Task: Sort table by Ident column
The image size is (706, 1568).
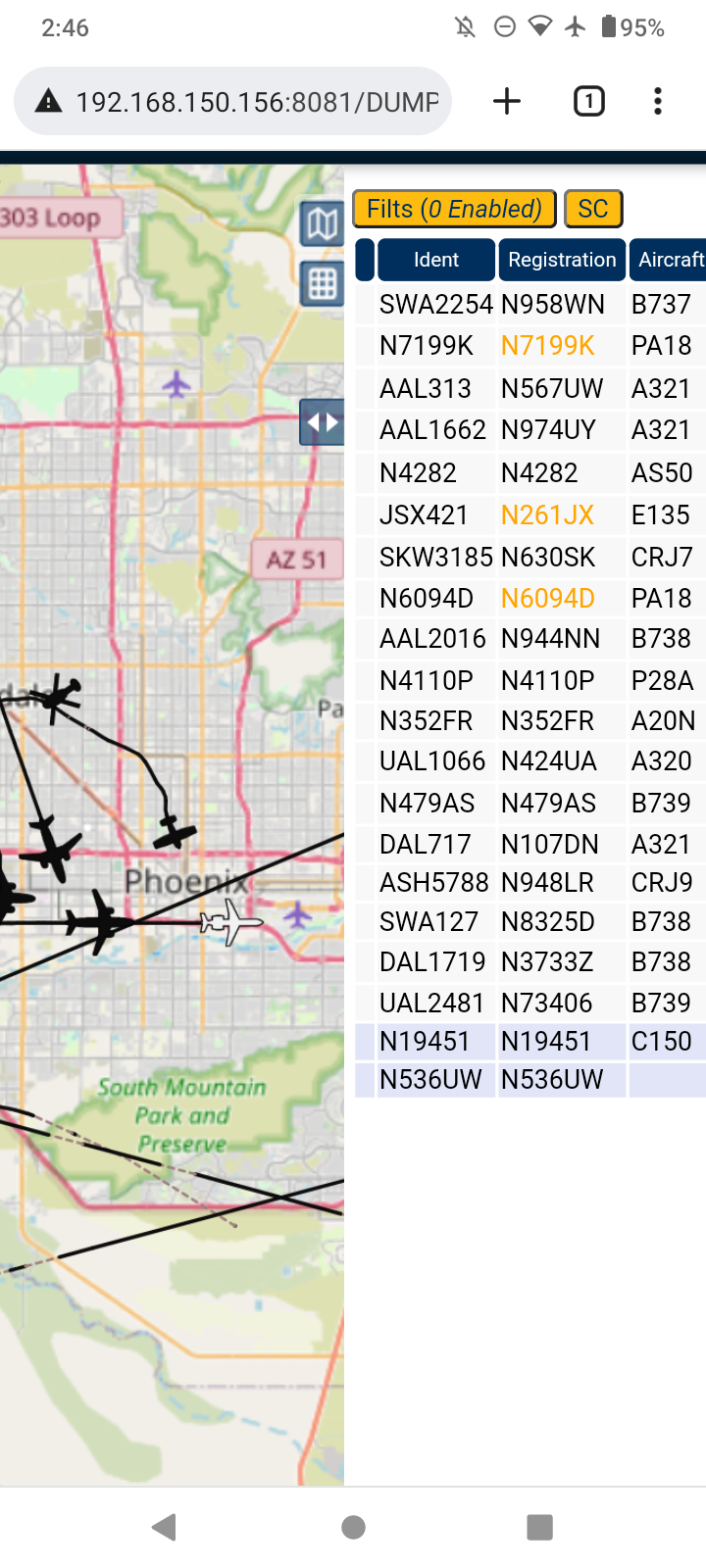Action: point(436,260)
